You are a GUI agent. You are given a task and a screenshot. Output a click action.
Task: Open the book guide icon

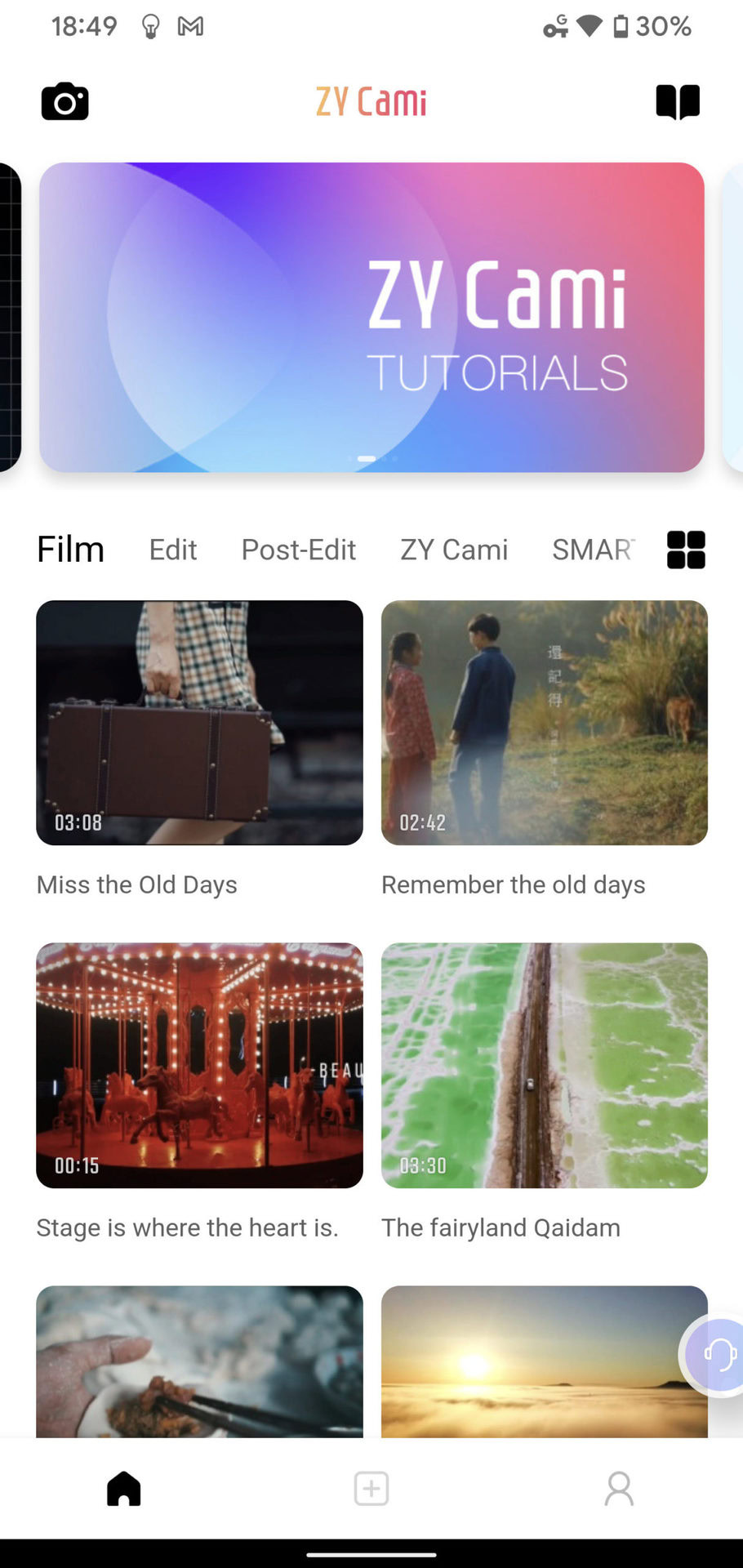tap(678, 102)
